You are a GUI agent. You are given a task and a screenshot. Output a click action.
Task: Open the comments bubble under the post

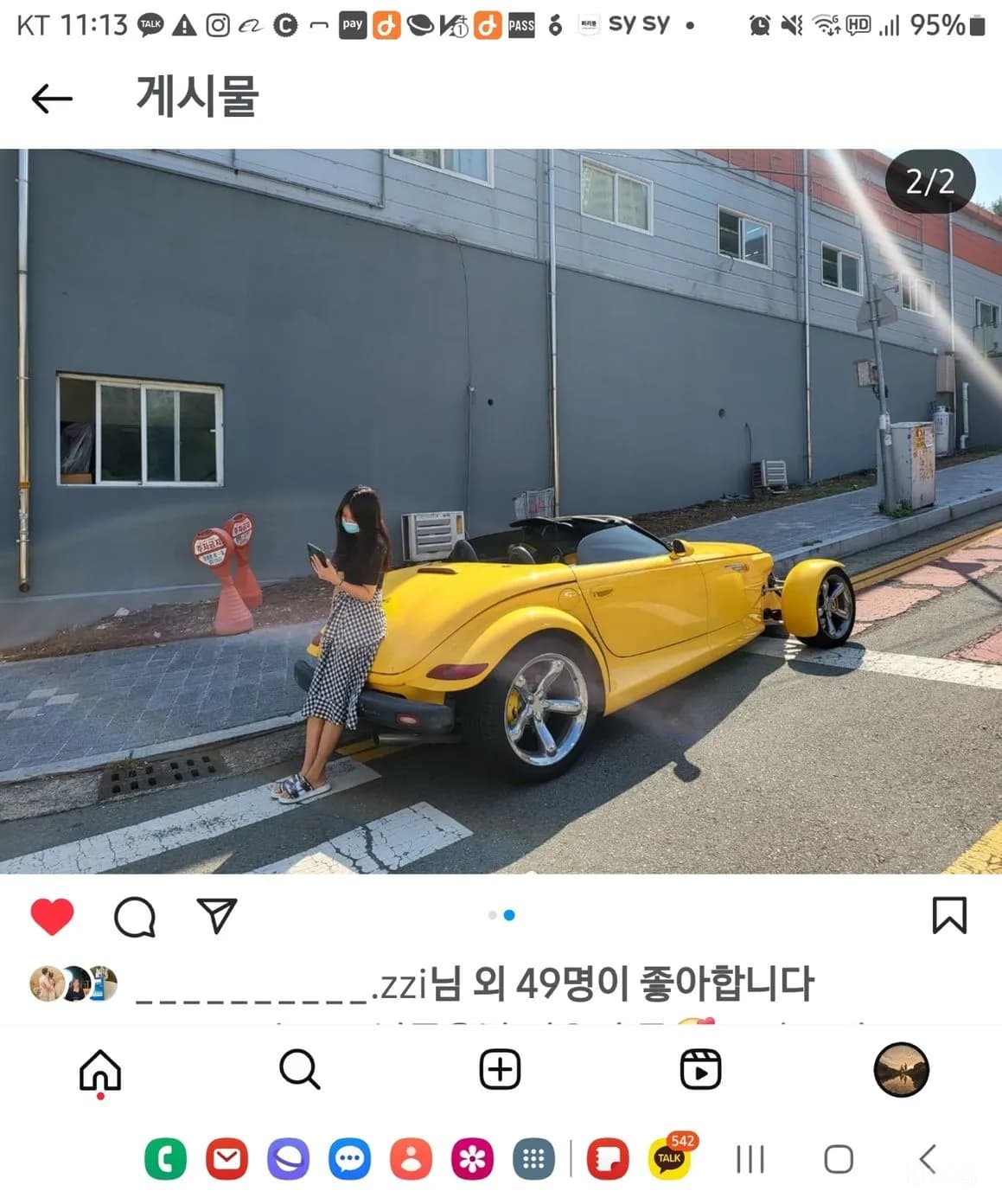pyautogui.click(x=135, y=917)
